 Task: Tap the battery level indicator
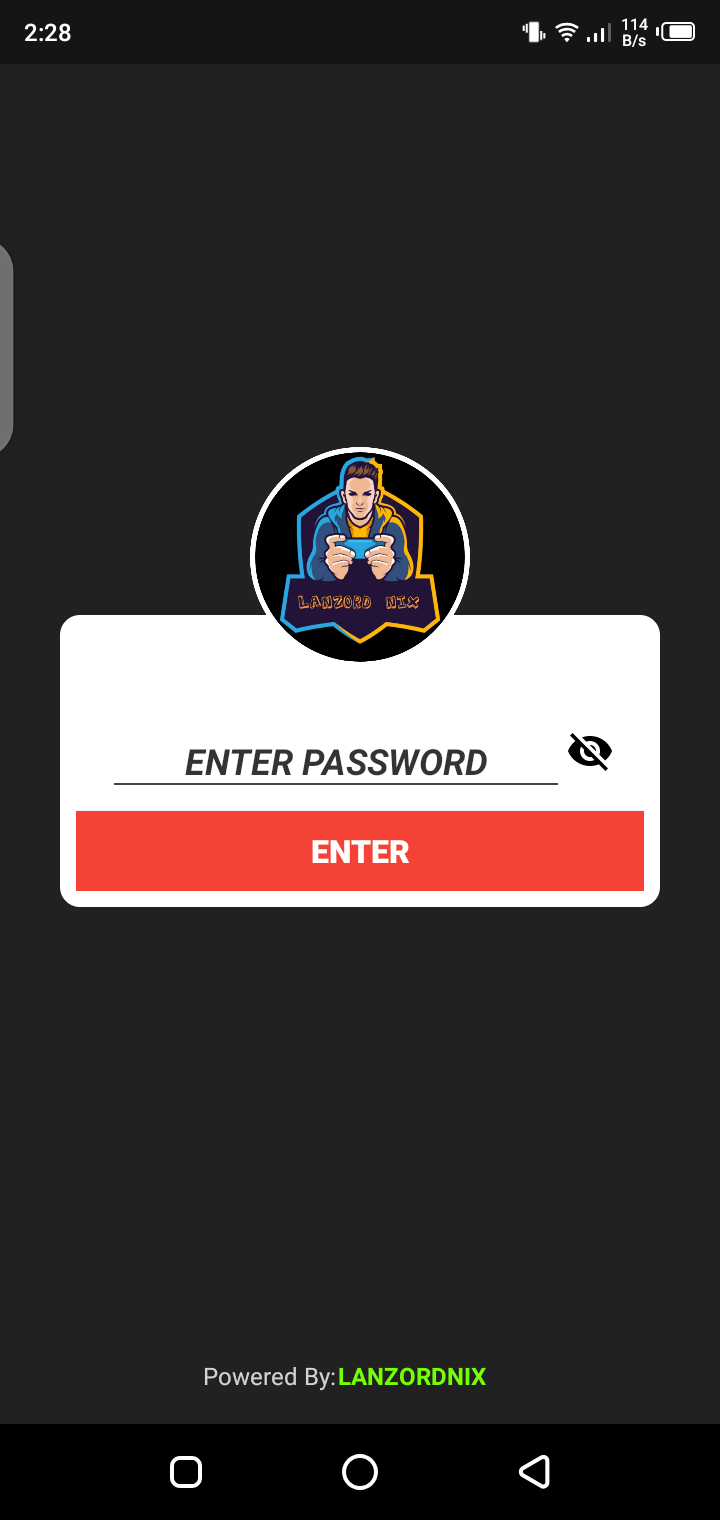pos(677,31)
